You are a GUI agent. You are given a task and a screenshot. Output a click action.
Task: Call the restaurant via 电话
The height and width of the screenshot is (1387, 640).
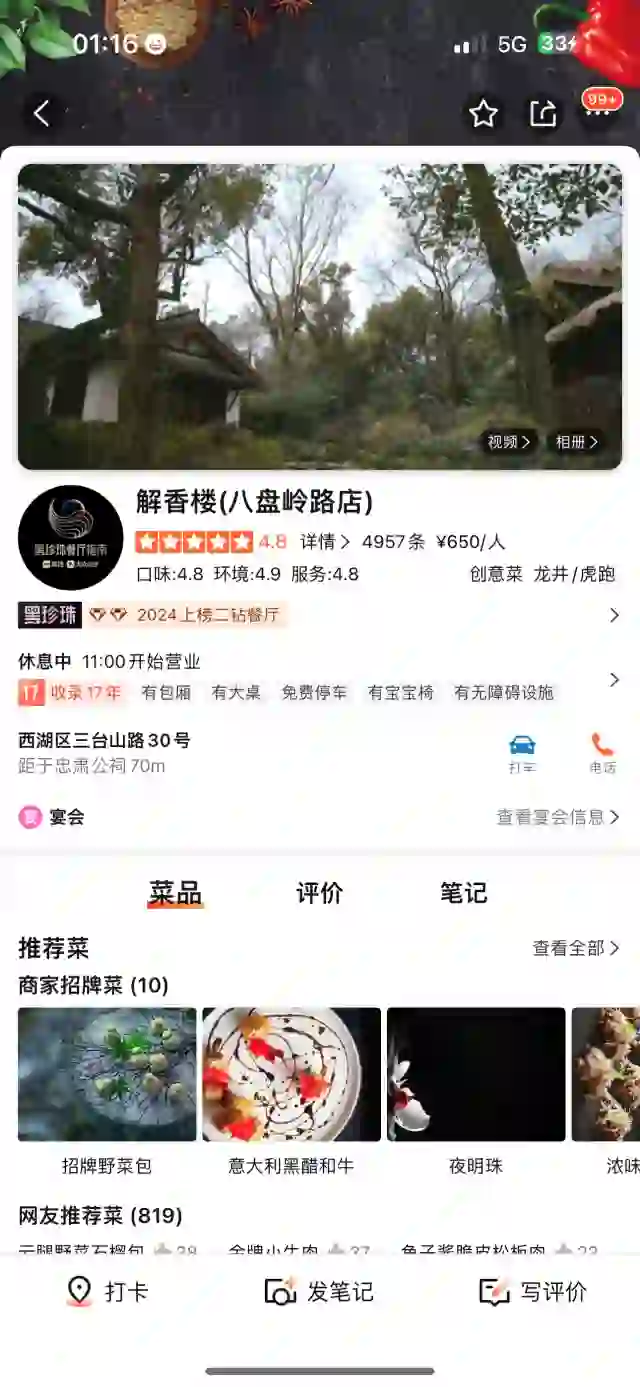[602, 753]
